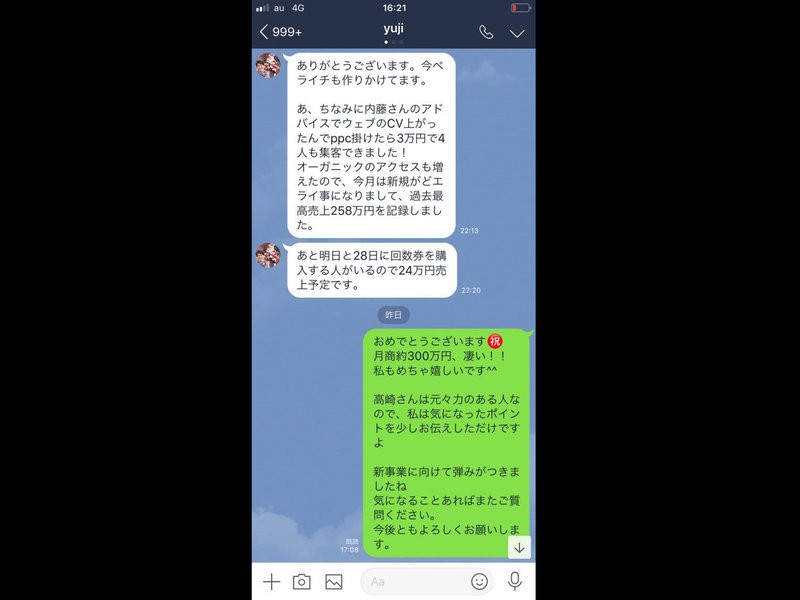Jump to latest message with down arrow
Image resolution: width=800 pixels, height=600 pixels.
(x=519, y=547)
